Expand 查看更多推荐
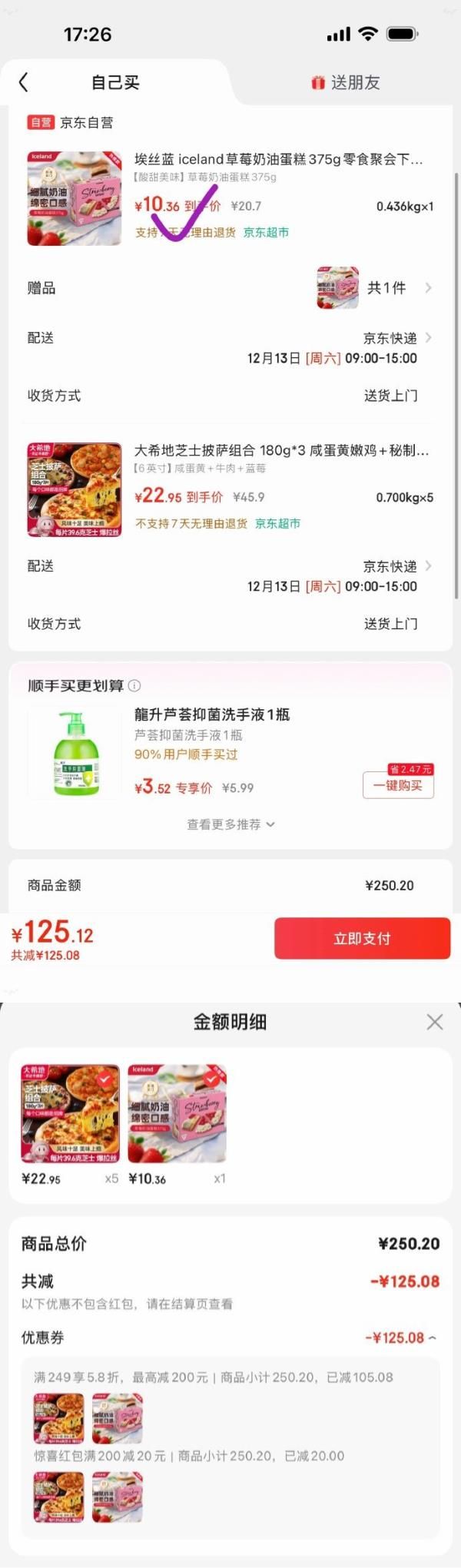Image resolution: width=461 pixels, height=1568 pixels. 230,824
